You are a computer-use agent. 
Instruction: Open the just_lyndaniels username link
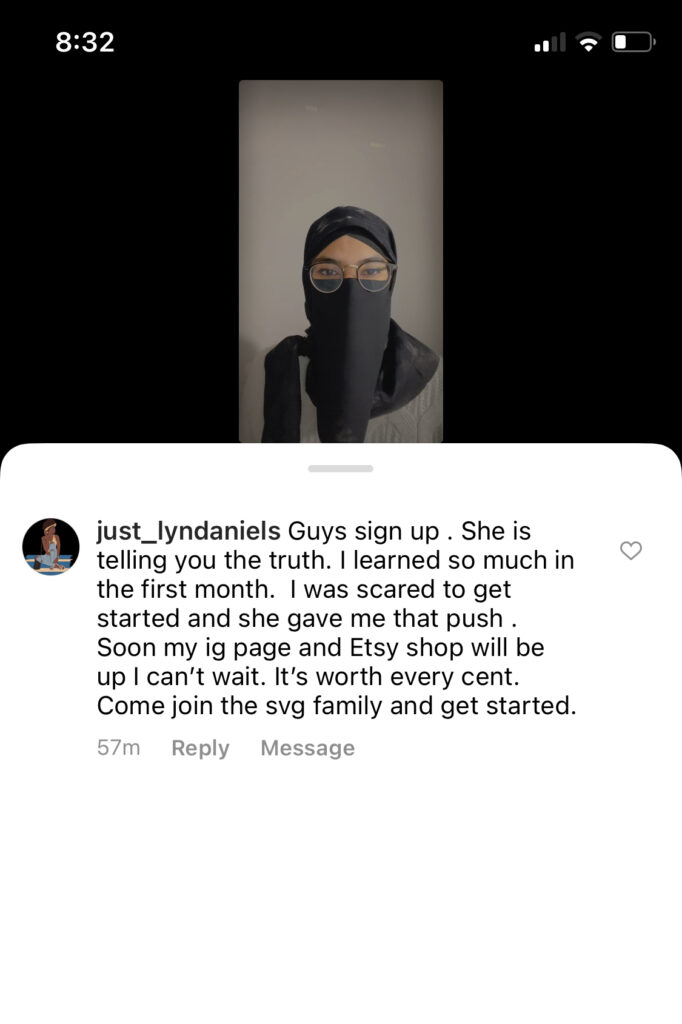(x=188, y=531)
